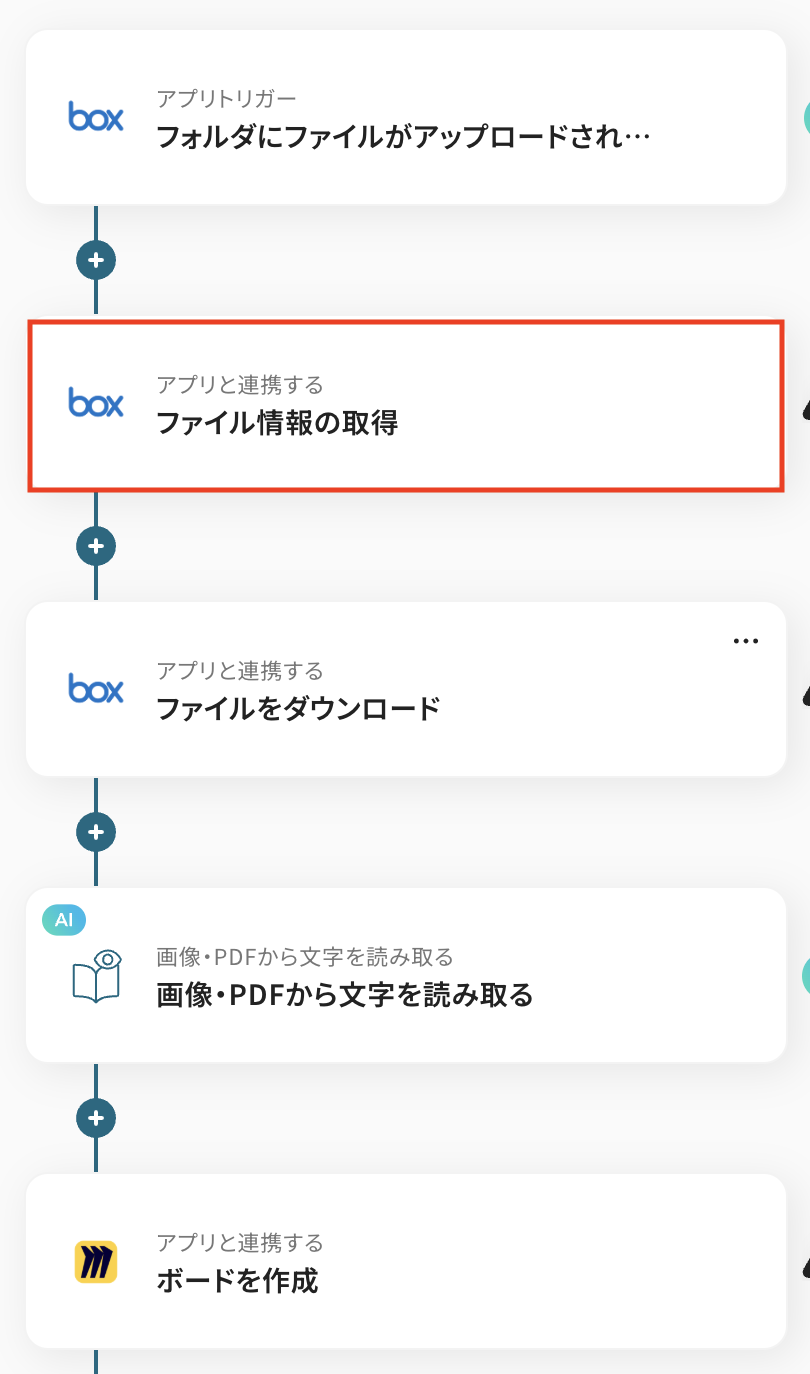Open the ファイル情報の取得 step
Image resolution: width=810 pixels, height=1374 pixels.
tap(405, 404)
